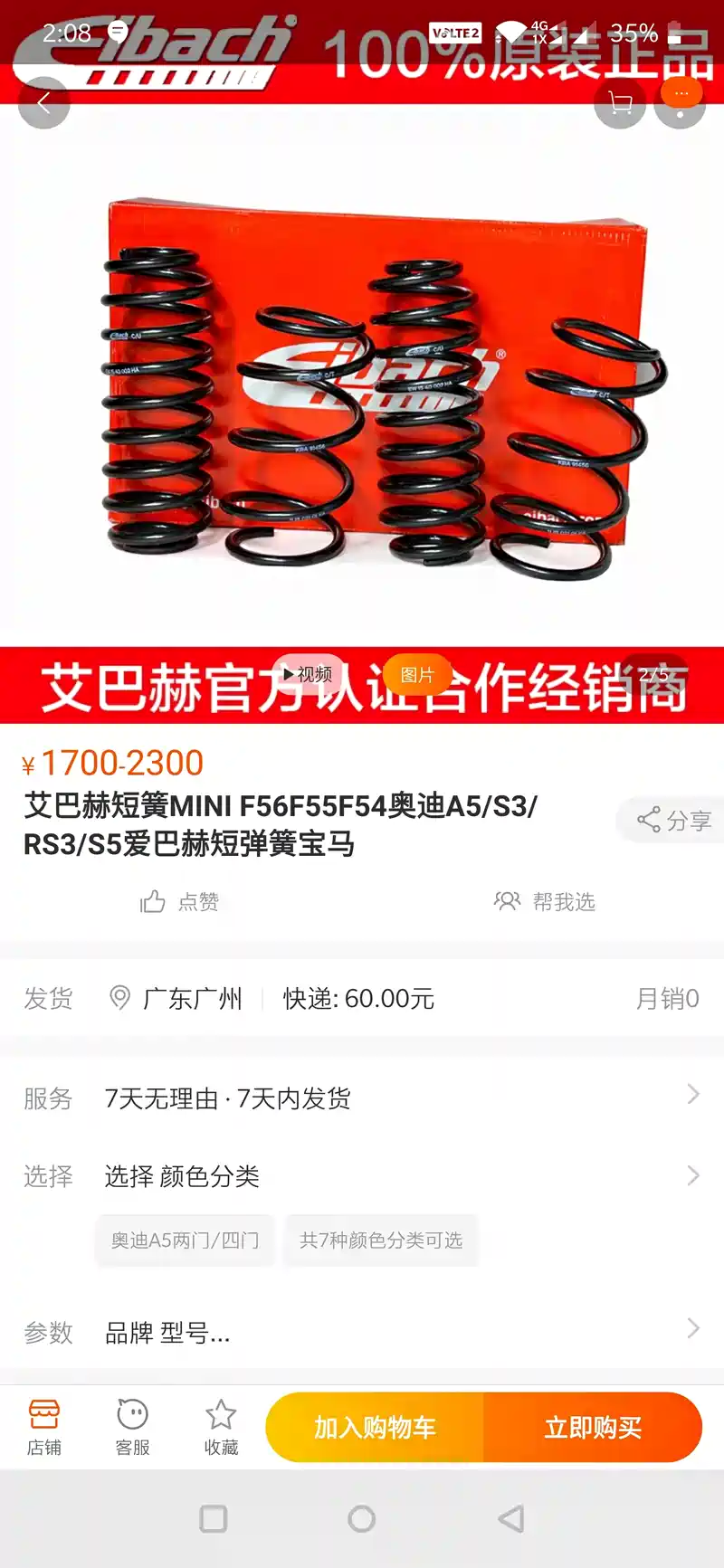
Task: Like the product with 点赞
Action: 180,901
